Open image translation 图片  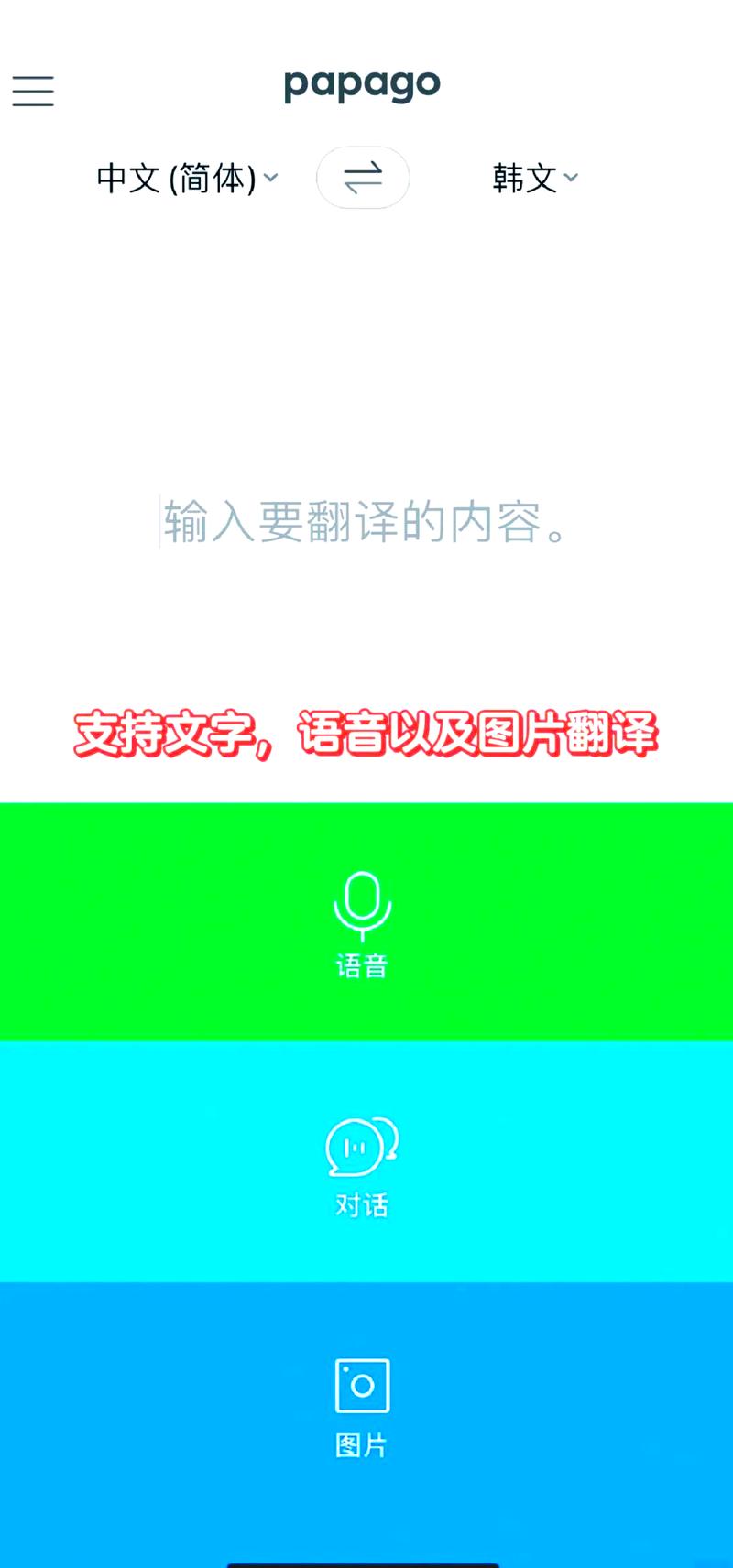click(363, 1406)
